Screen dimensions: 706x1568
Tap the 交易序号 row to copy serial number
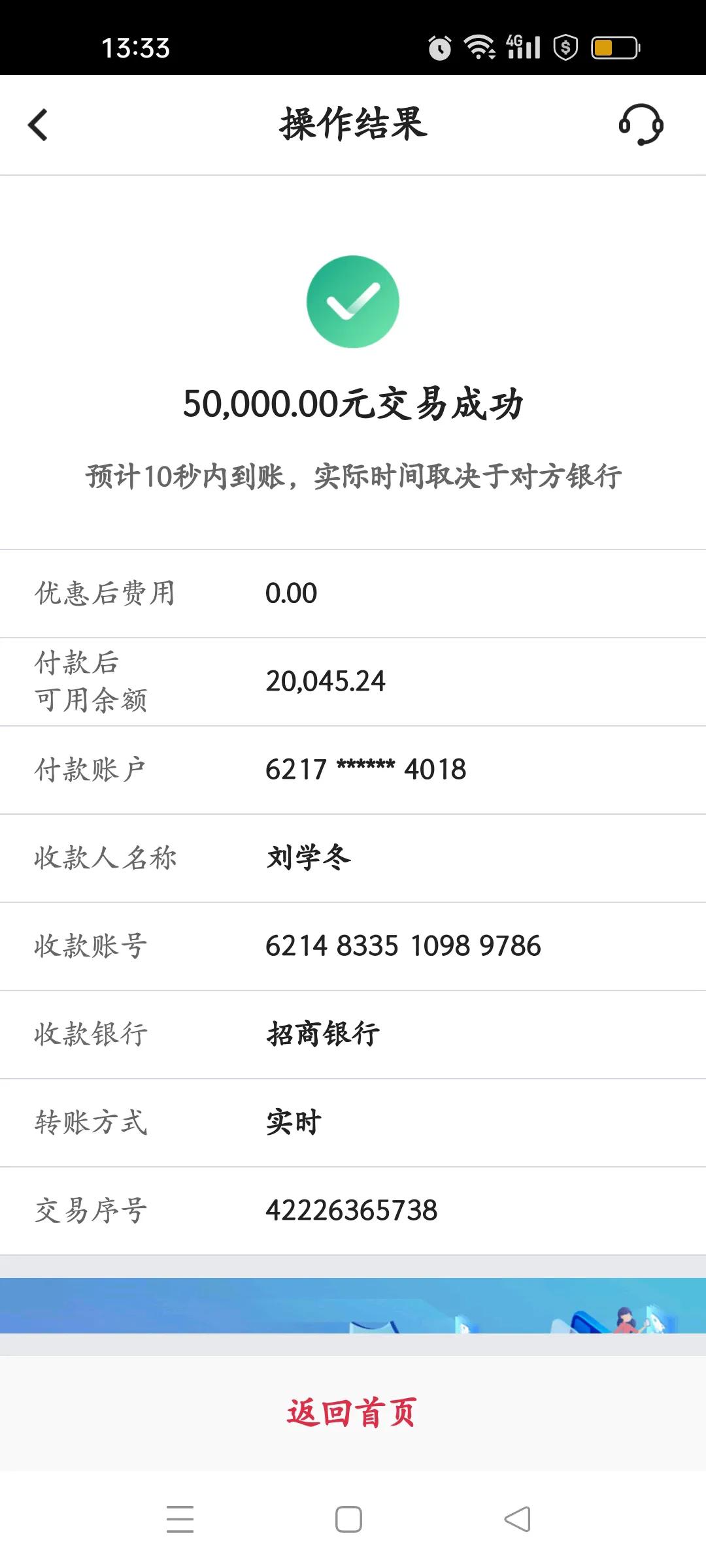(352, 1210)
